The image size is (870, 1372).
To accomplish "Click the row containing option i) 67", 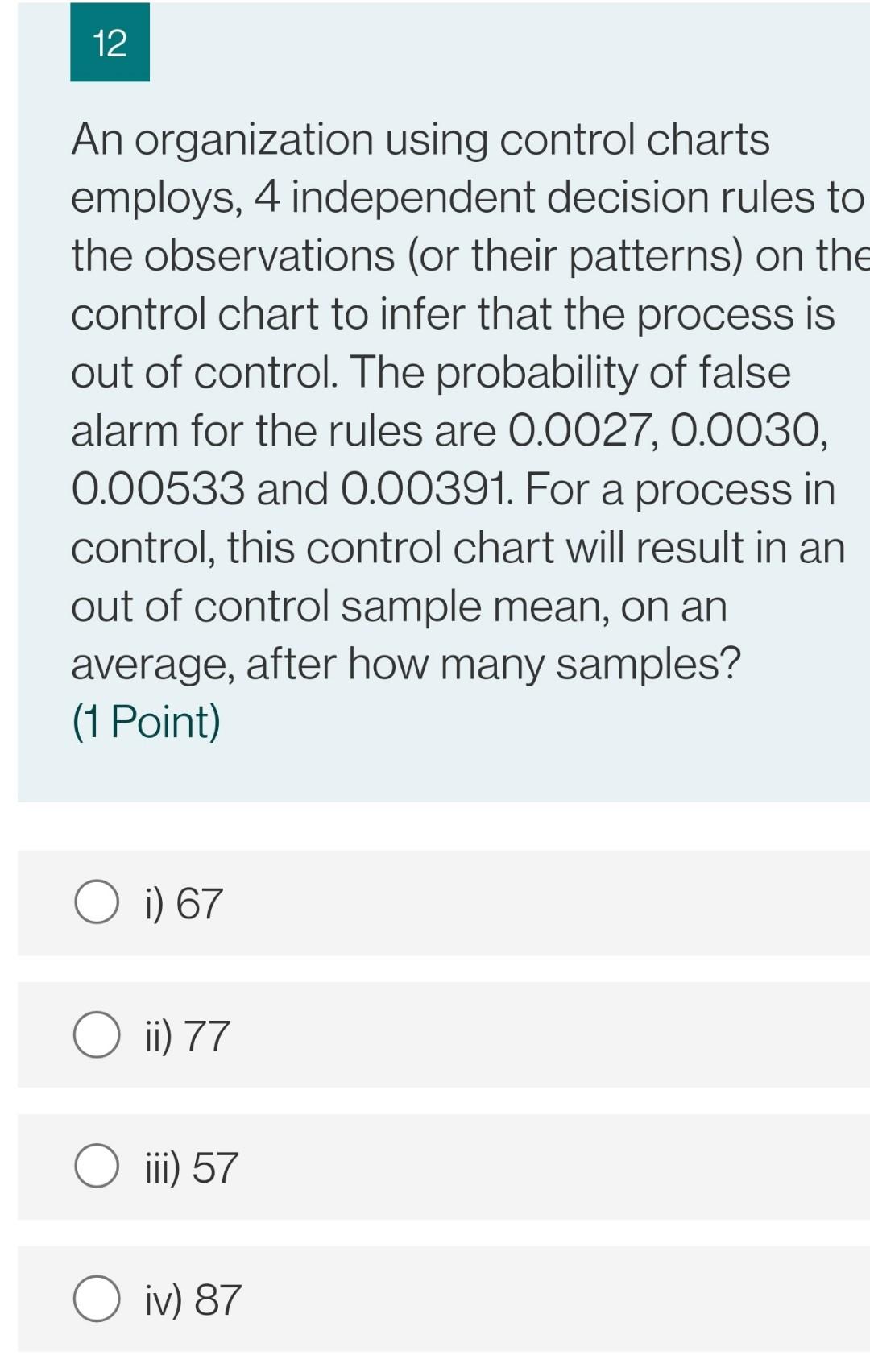I will [435, 902].
